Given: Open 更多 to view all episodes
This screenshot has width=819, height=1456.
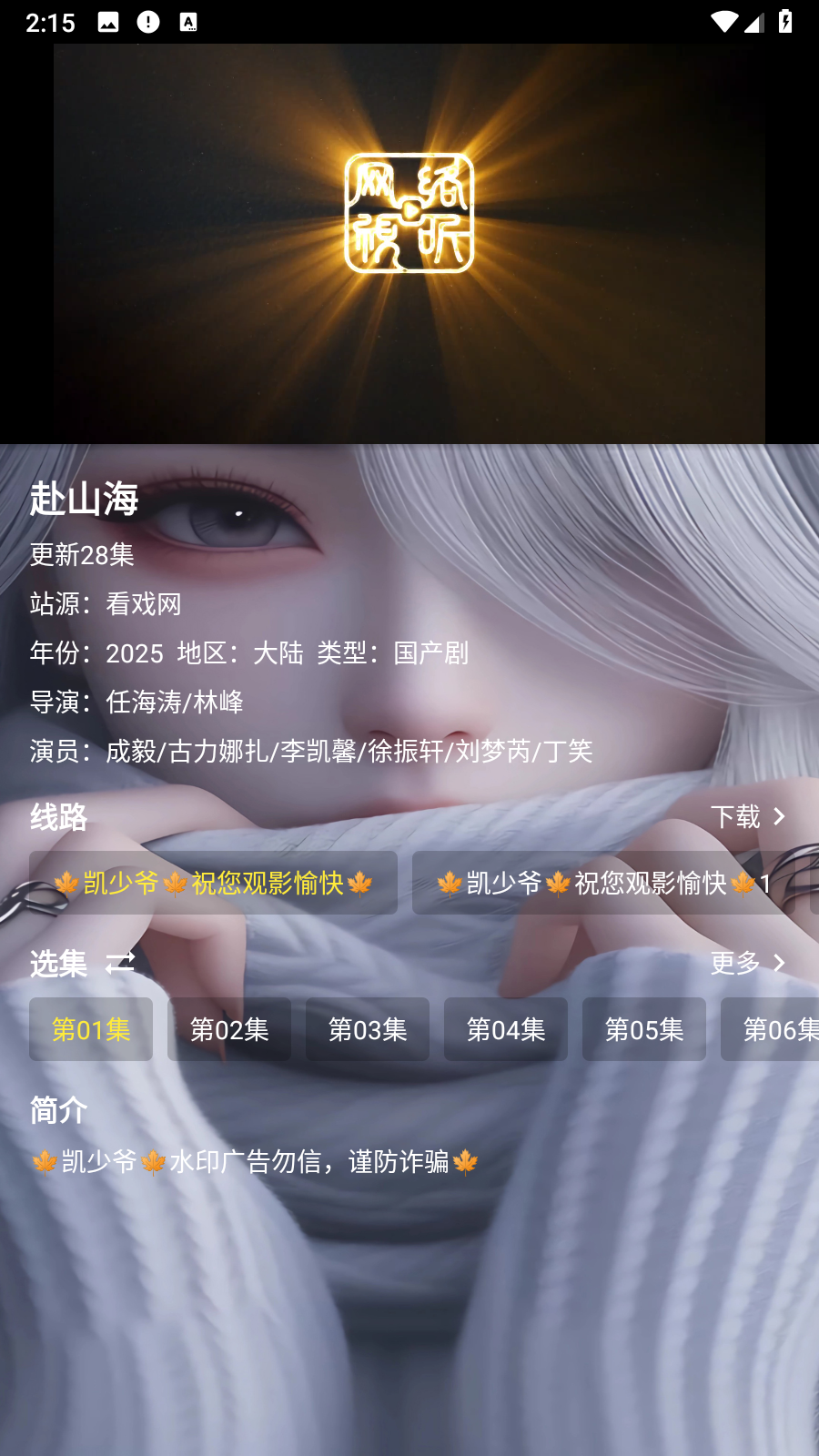Looking at the screenshot, I should pos(747,963).
